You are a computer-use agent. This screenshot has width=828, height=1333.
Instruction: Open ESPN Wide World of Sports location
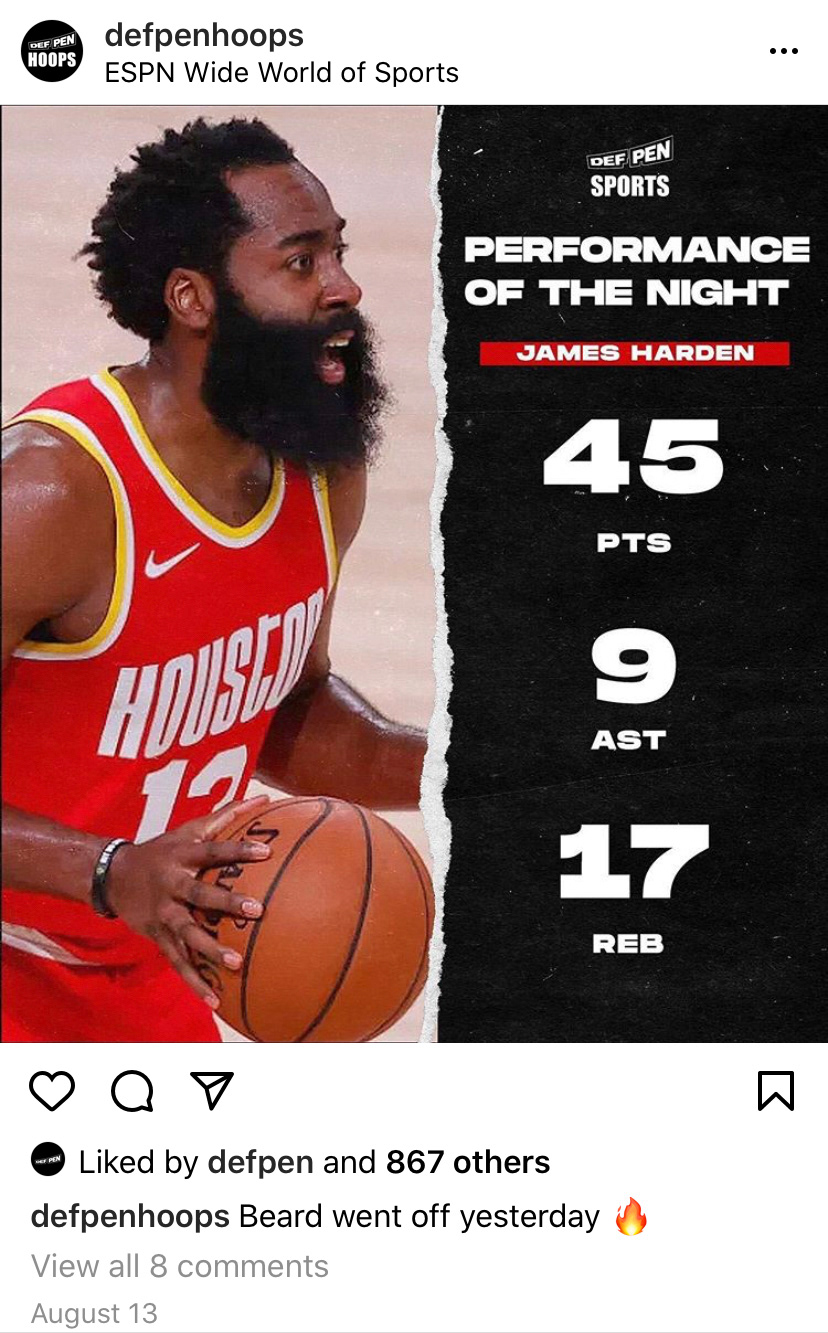coord(281,73)
